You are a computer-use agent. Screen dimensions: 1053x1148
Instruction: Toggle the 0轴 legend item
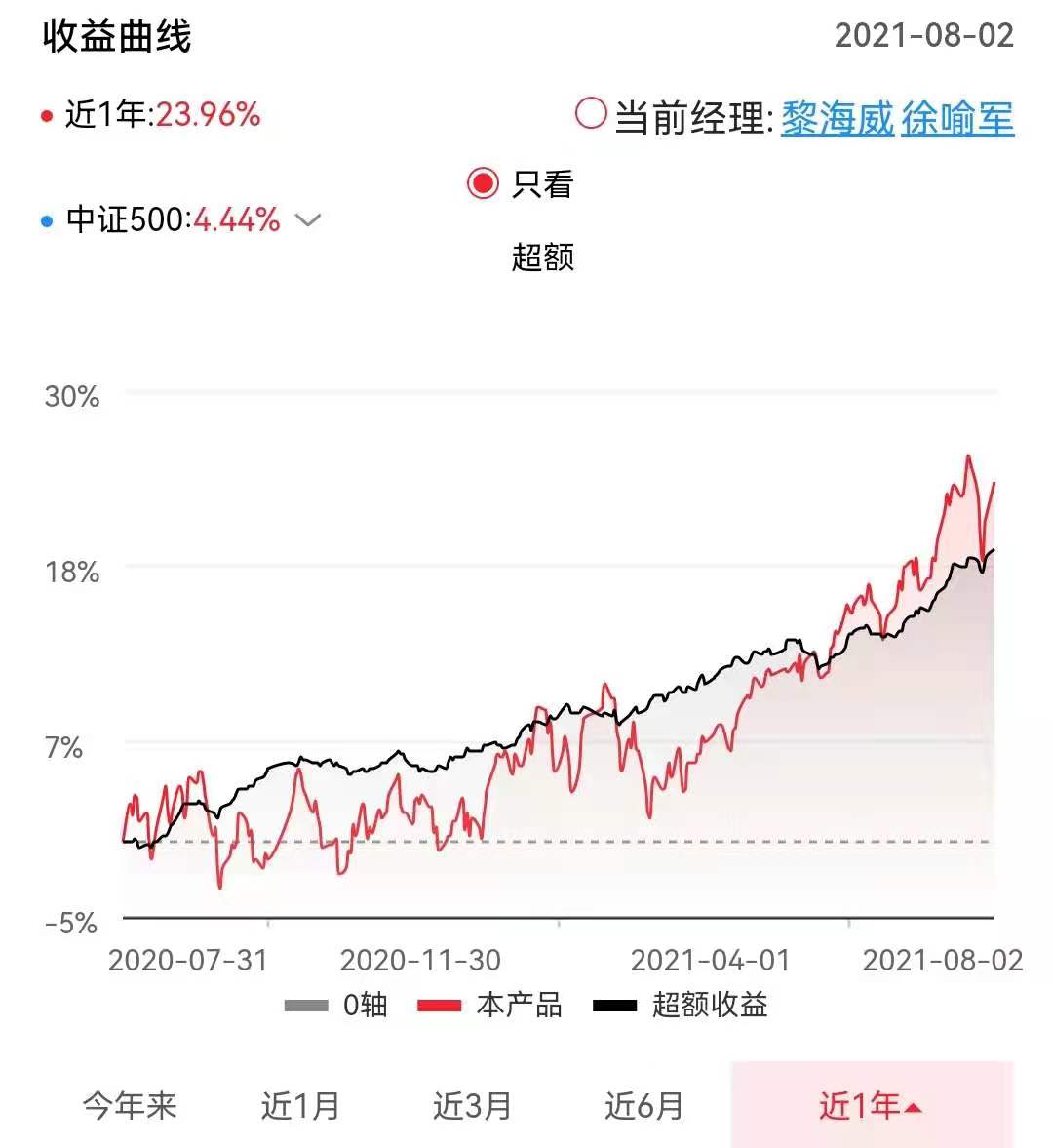pyautogui.click(x=335, y=1006)
